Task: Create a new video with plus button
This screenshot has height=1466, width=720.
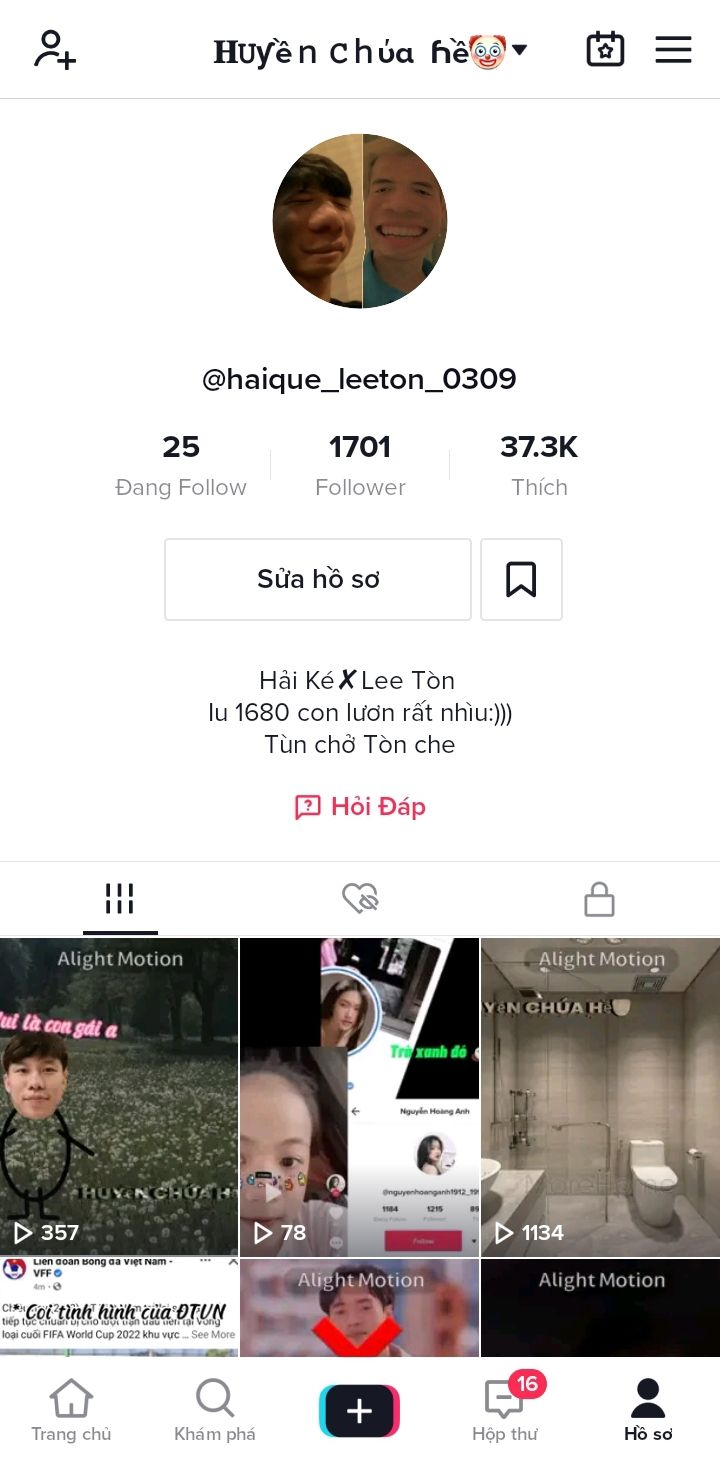Action: coord(359,1411)
